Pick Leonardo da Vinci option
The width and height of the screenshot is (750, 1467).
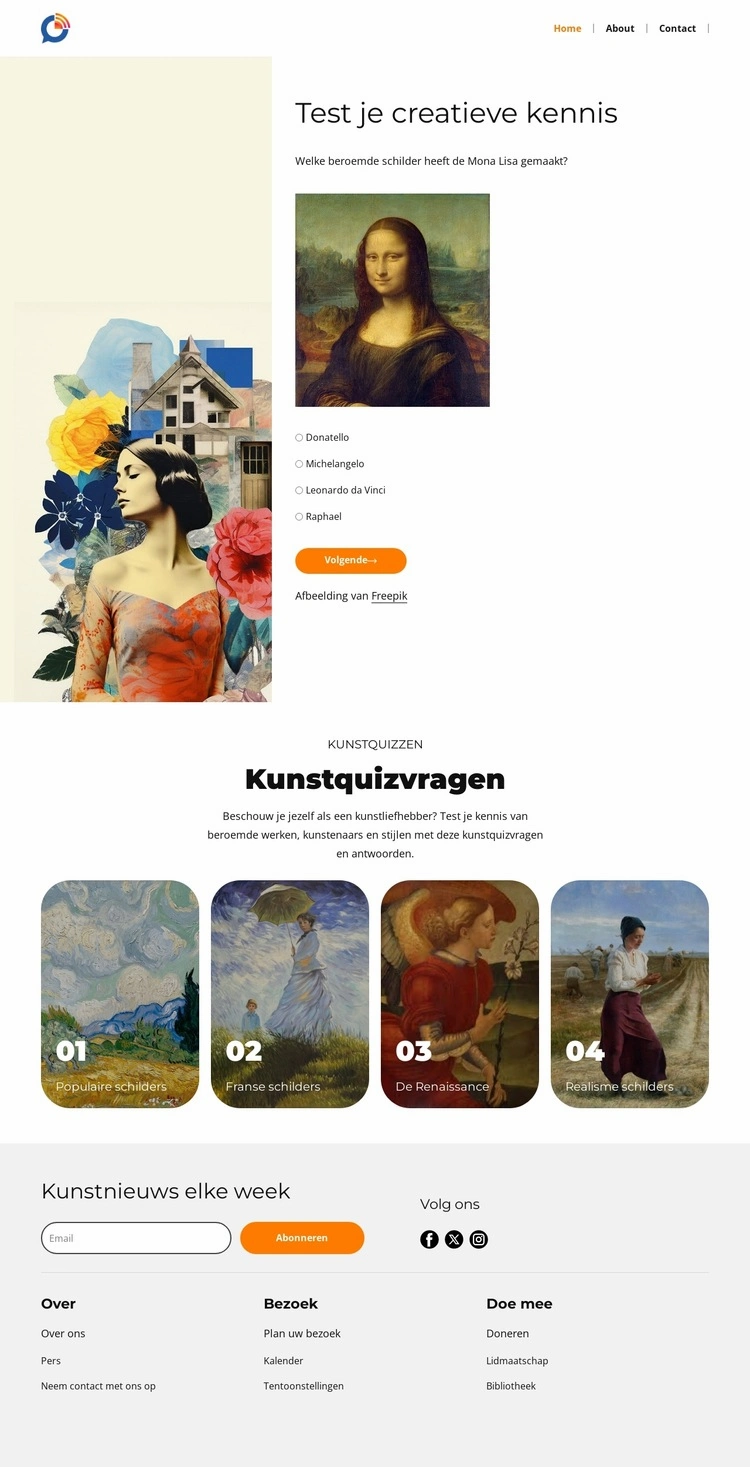(x=299, y=490)
